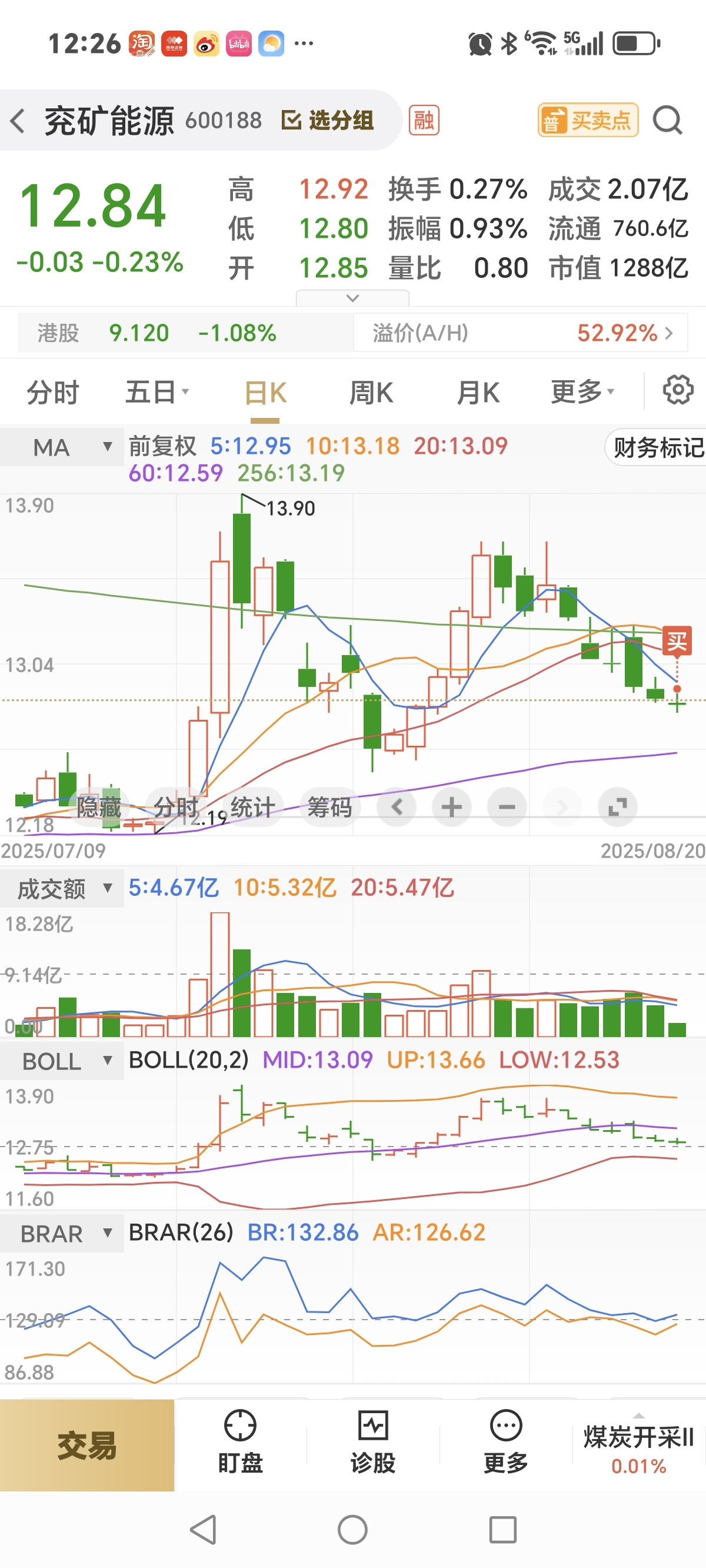Image resolution: width=706 pixels, height=1568 pixels.
Task: Open the 买卖点 buy-sell points button
Action: (588, 120)
